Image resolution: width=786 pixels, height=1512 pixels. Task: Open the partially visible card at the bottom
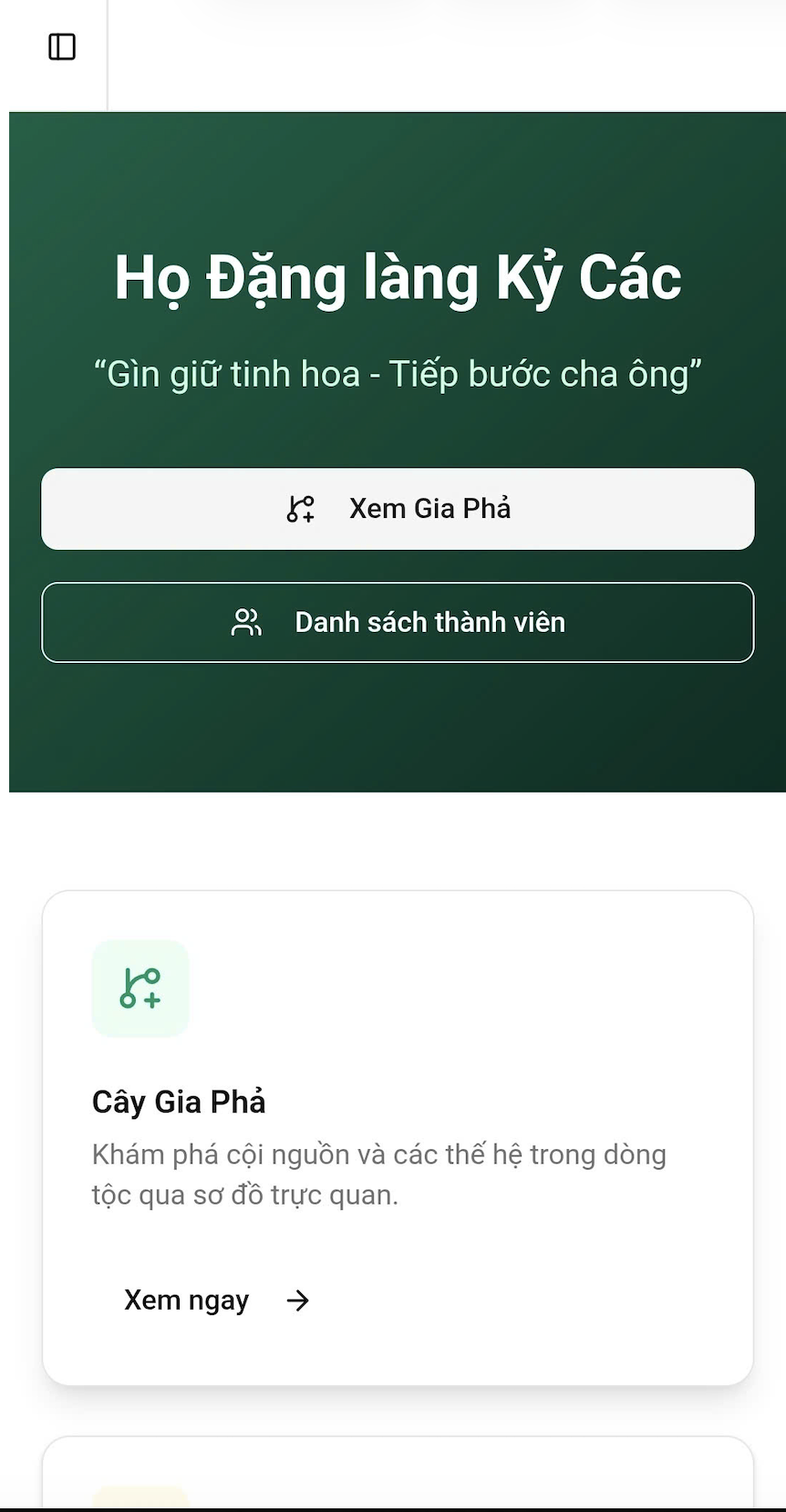[397, 1477]
